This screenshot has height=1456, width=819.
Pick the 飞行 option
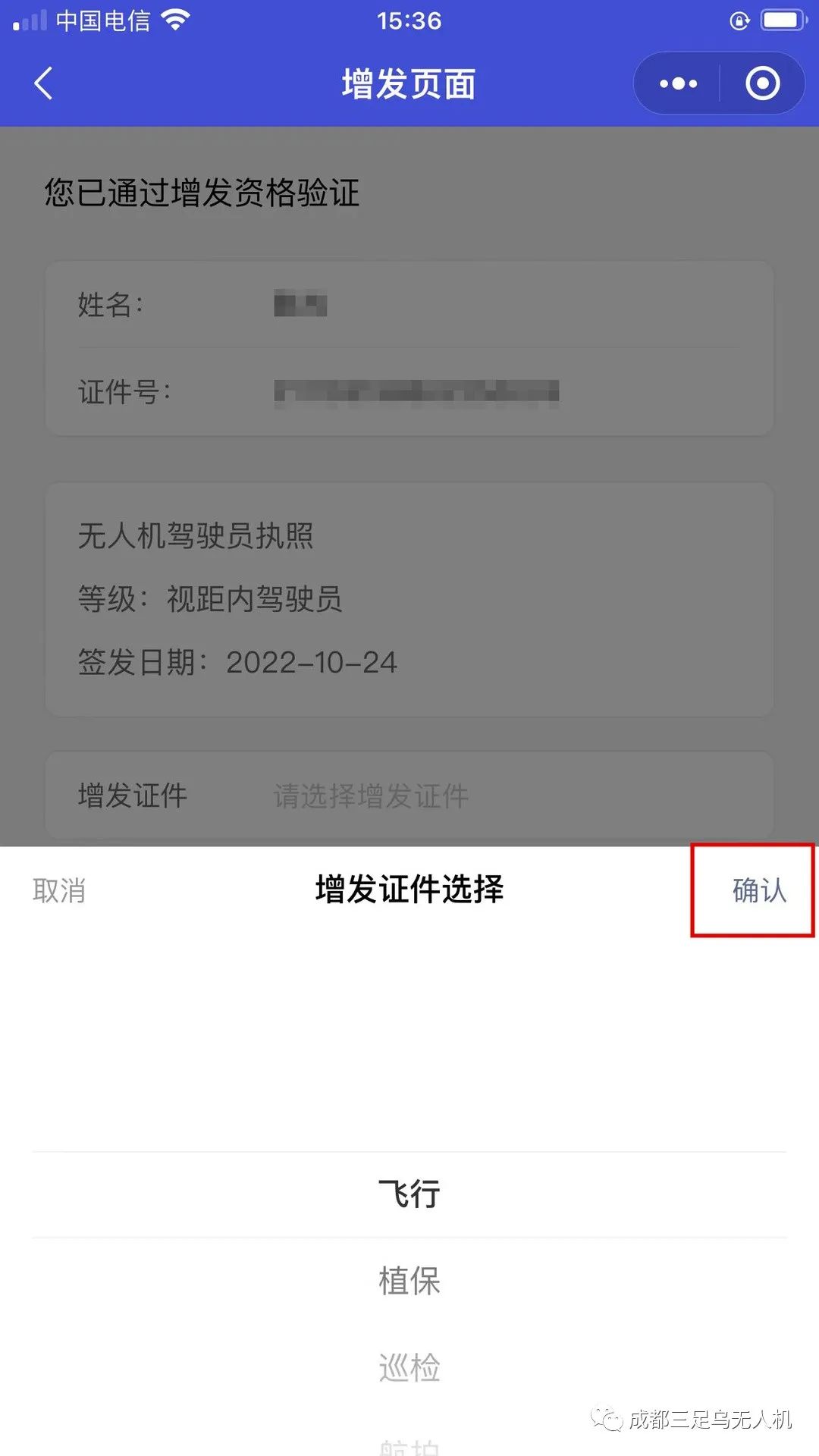click(x=409, y=1194)
